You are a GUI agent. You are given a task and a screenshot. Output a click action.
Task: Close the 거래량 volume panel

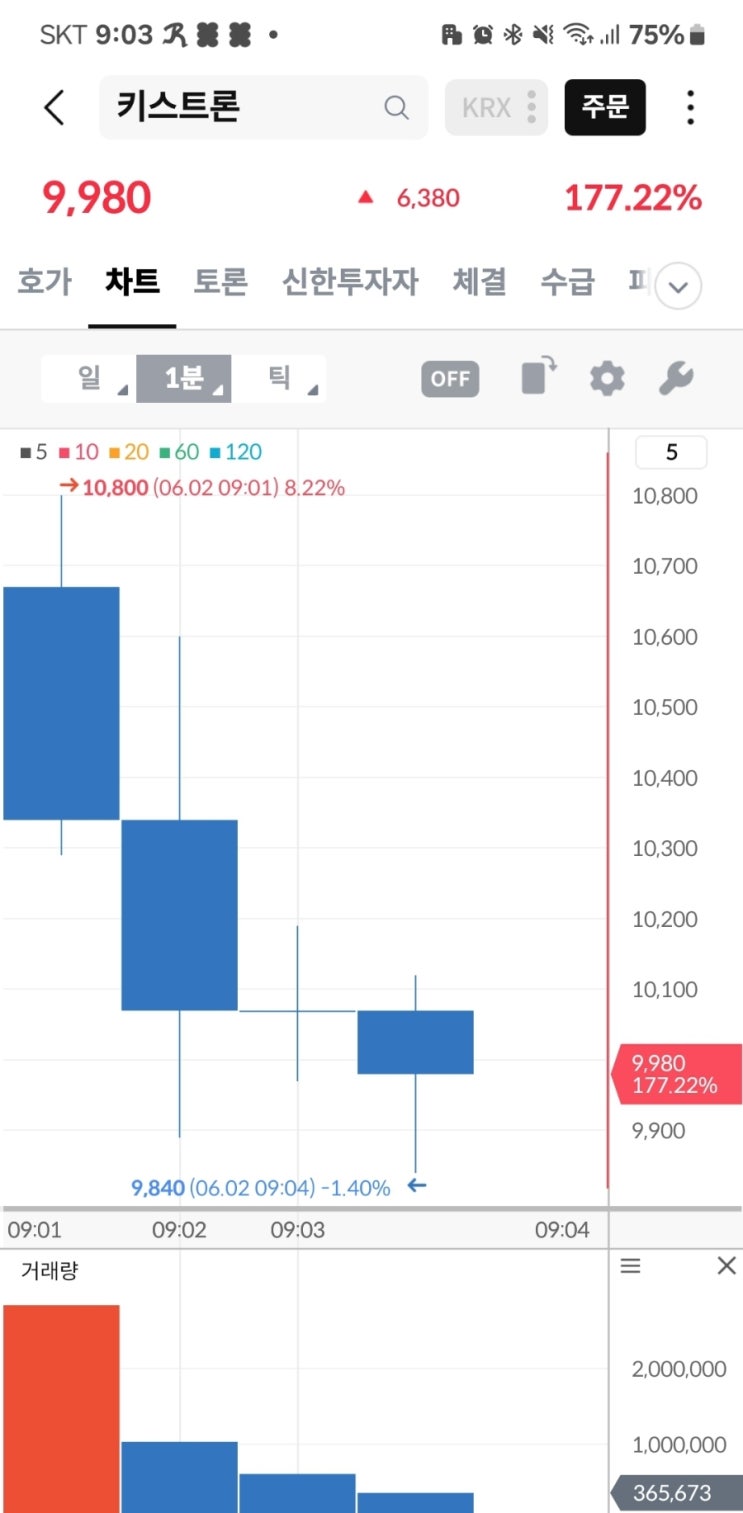pyautogui.click(x=727, y=1266)
